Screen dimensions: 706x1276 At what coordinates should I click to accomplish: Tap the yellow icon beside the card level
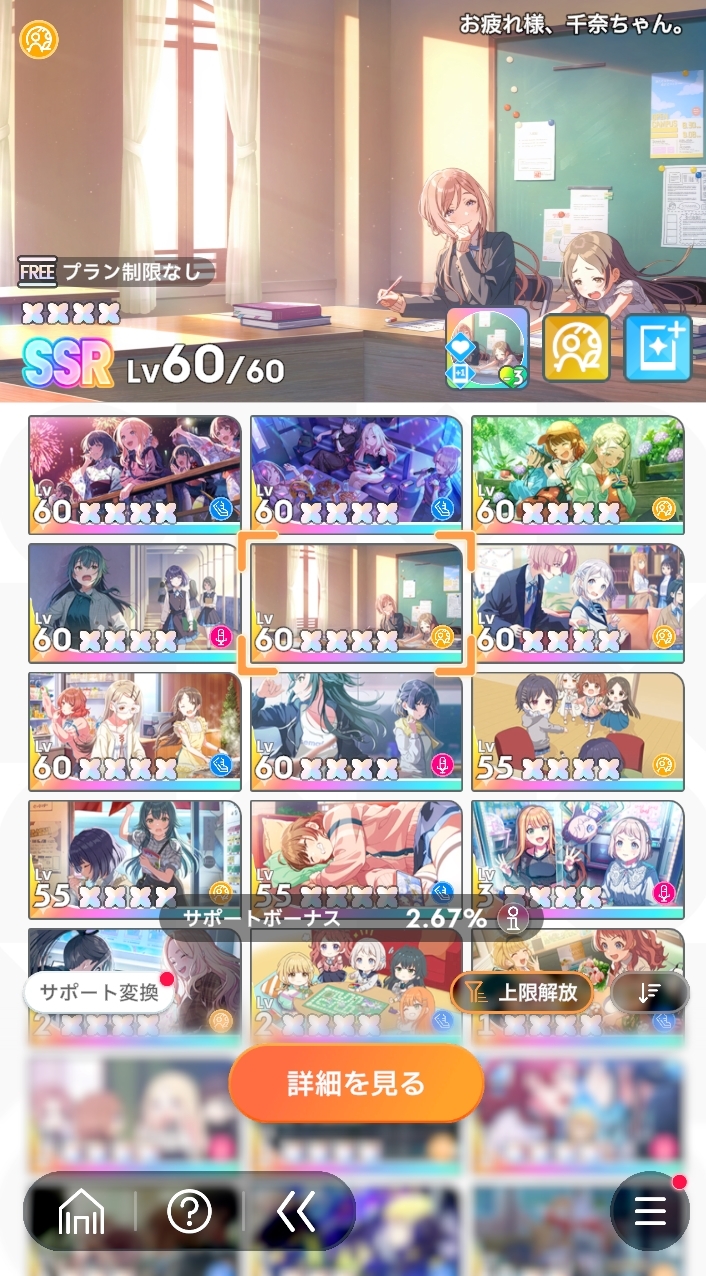point(577,348)
